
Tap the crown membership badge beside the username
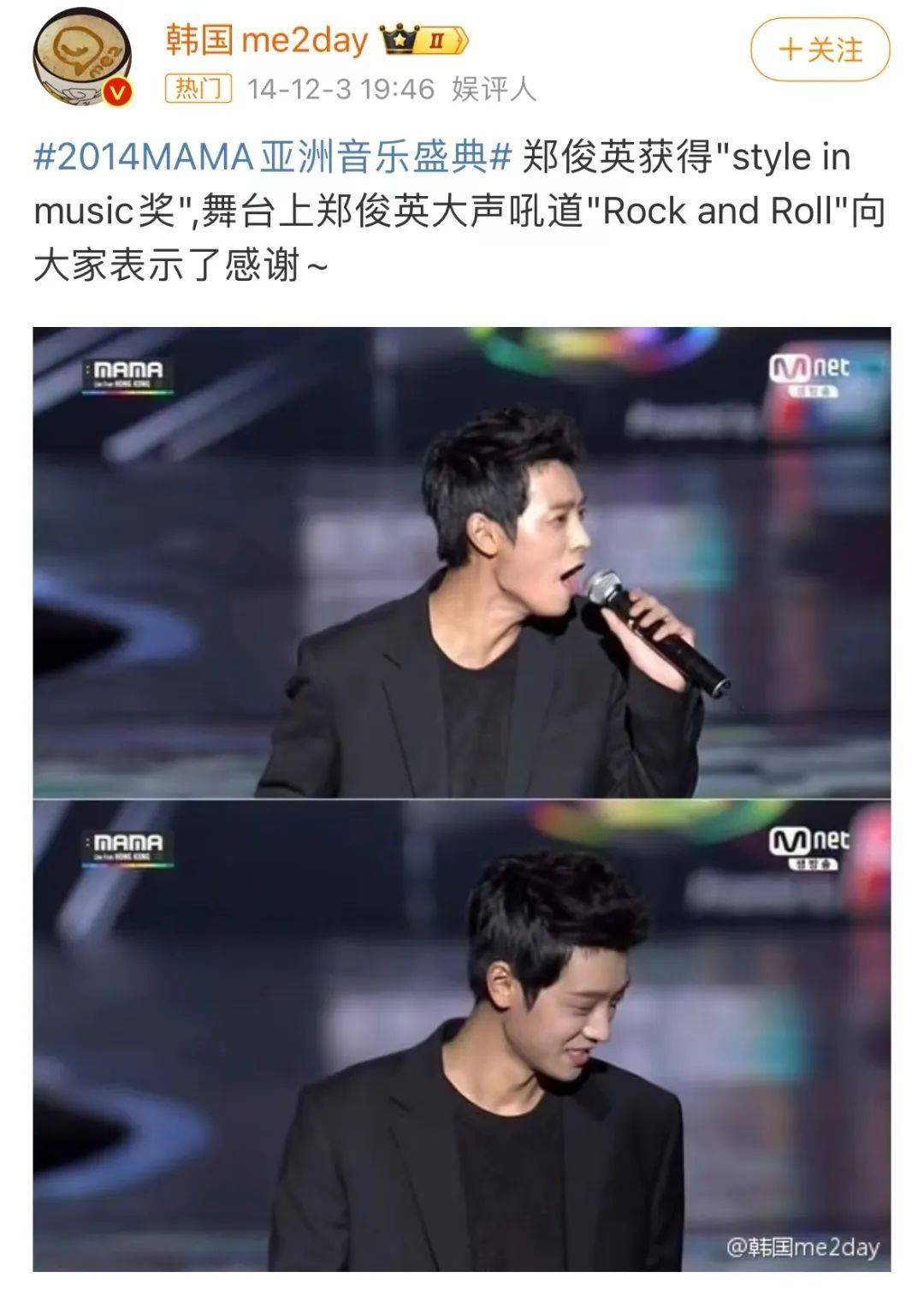click(425, 40)
